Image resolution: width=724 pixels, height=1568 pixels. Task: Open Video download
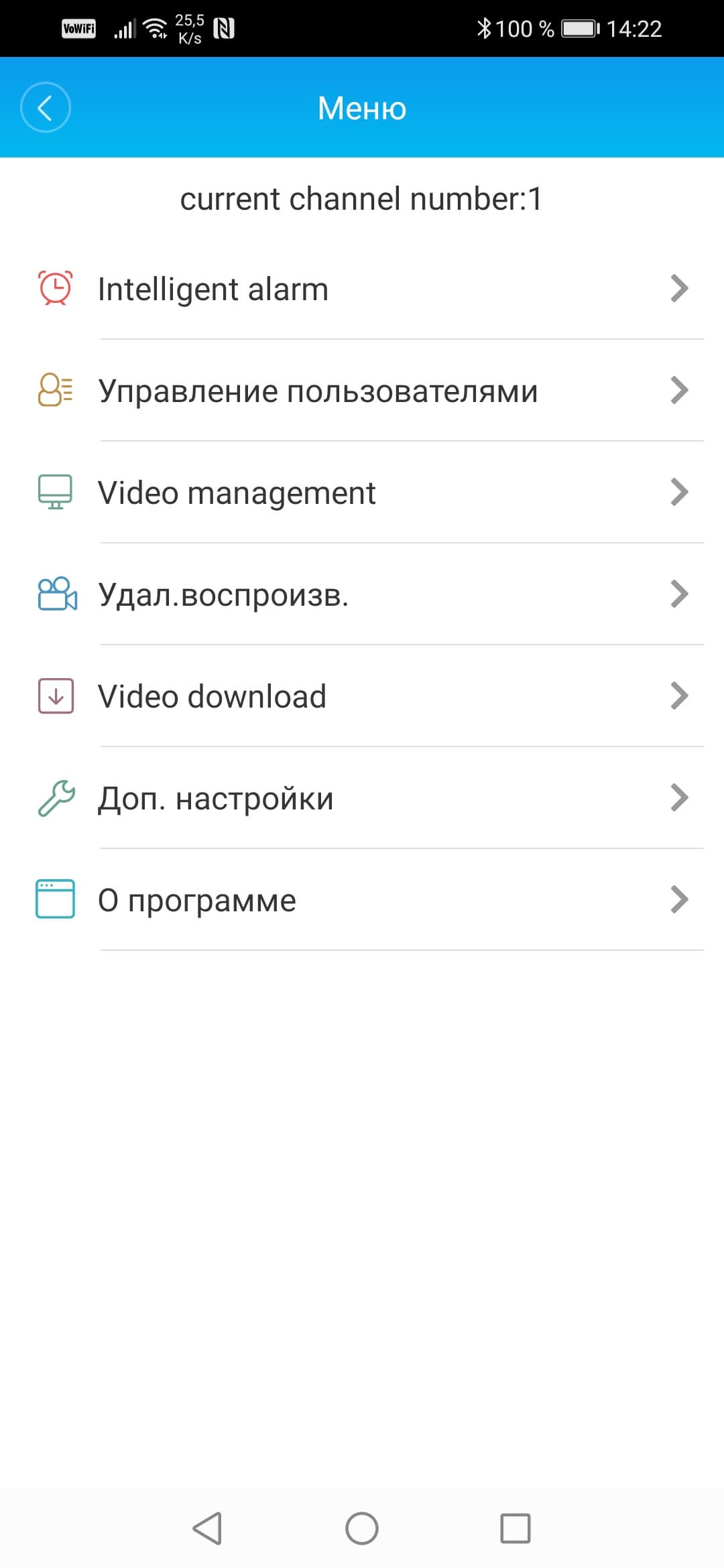pyautogui.click(x=362, y=696)
